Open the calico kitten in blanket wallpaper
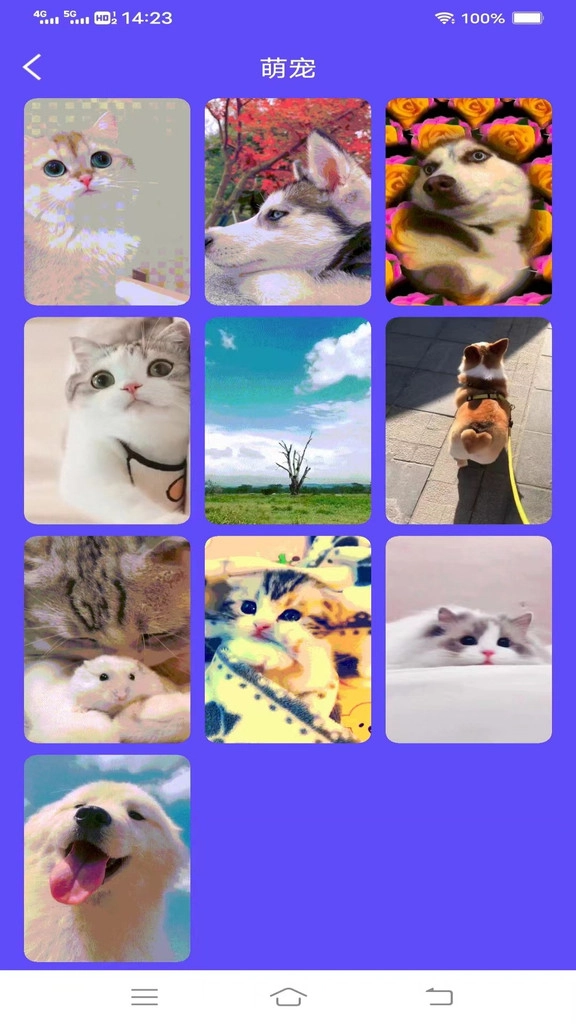The image size is (576, 1024). tap(288, 639)
